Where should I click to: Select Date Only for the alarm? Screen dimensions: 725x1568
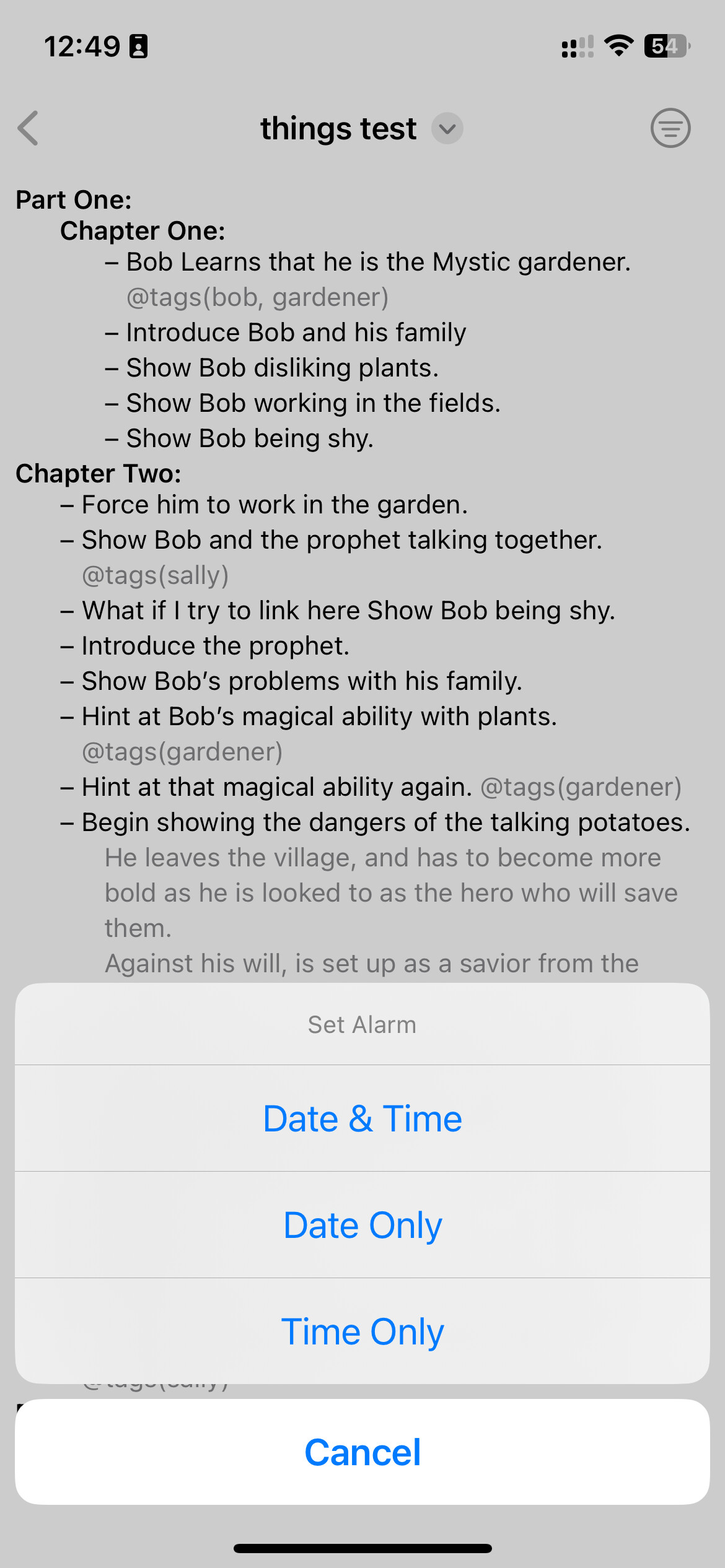pyautogui.click(x=362, y=1225)
